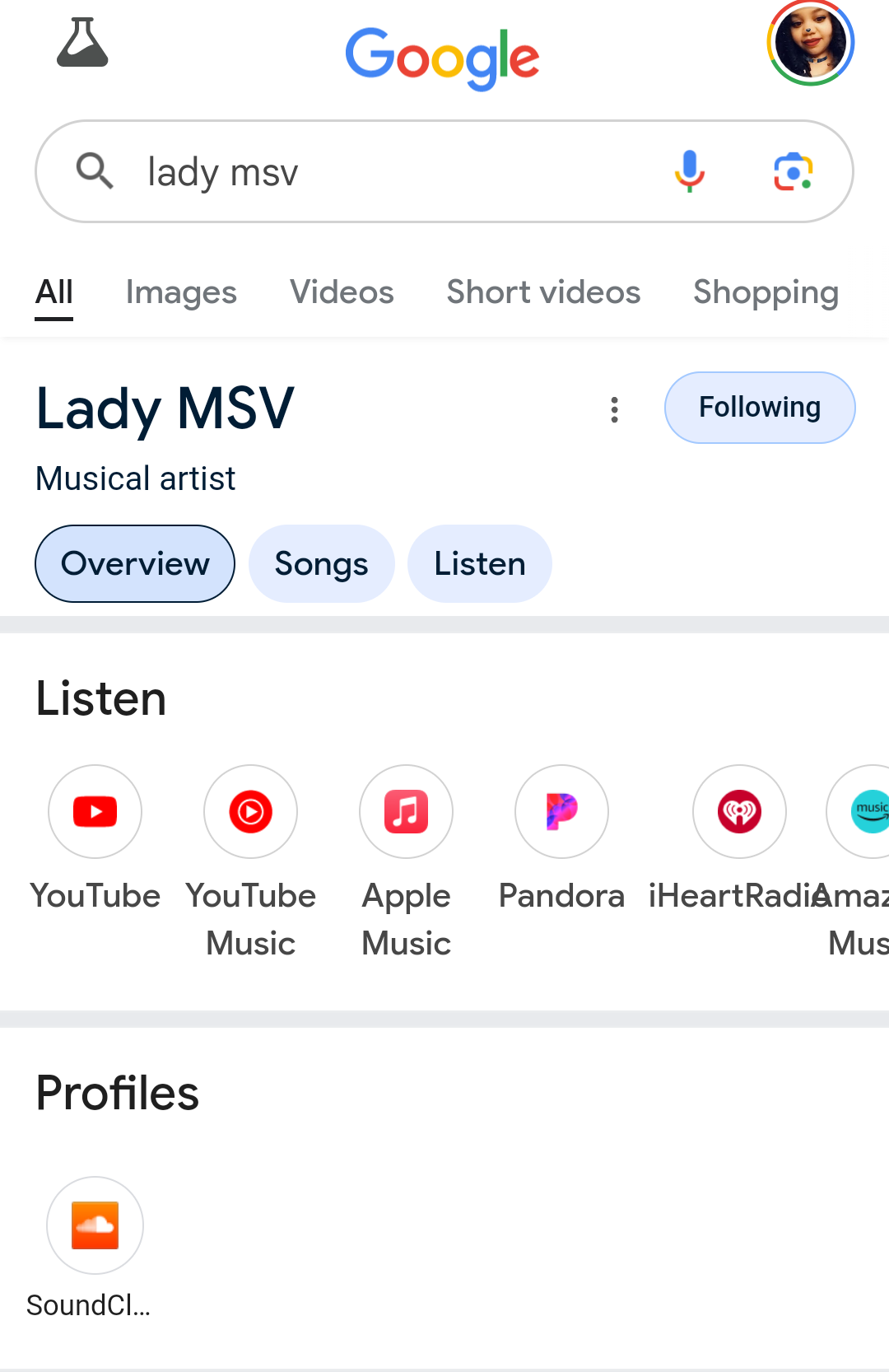Switch to the Videos tab
Viewport: 889px width, 1372px height.
342,292
